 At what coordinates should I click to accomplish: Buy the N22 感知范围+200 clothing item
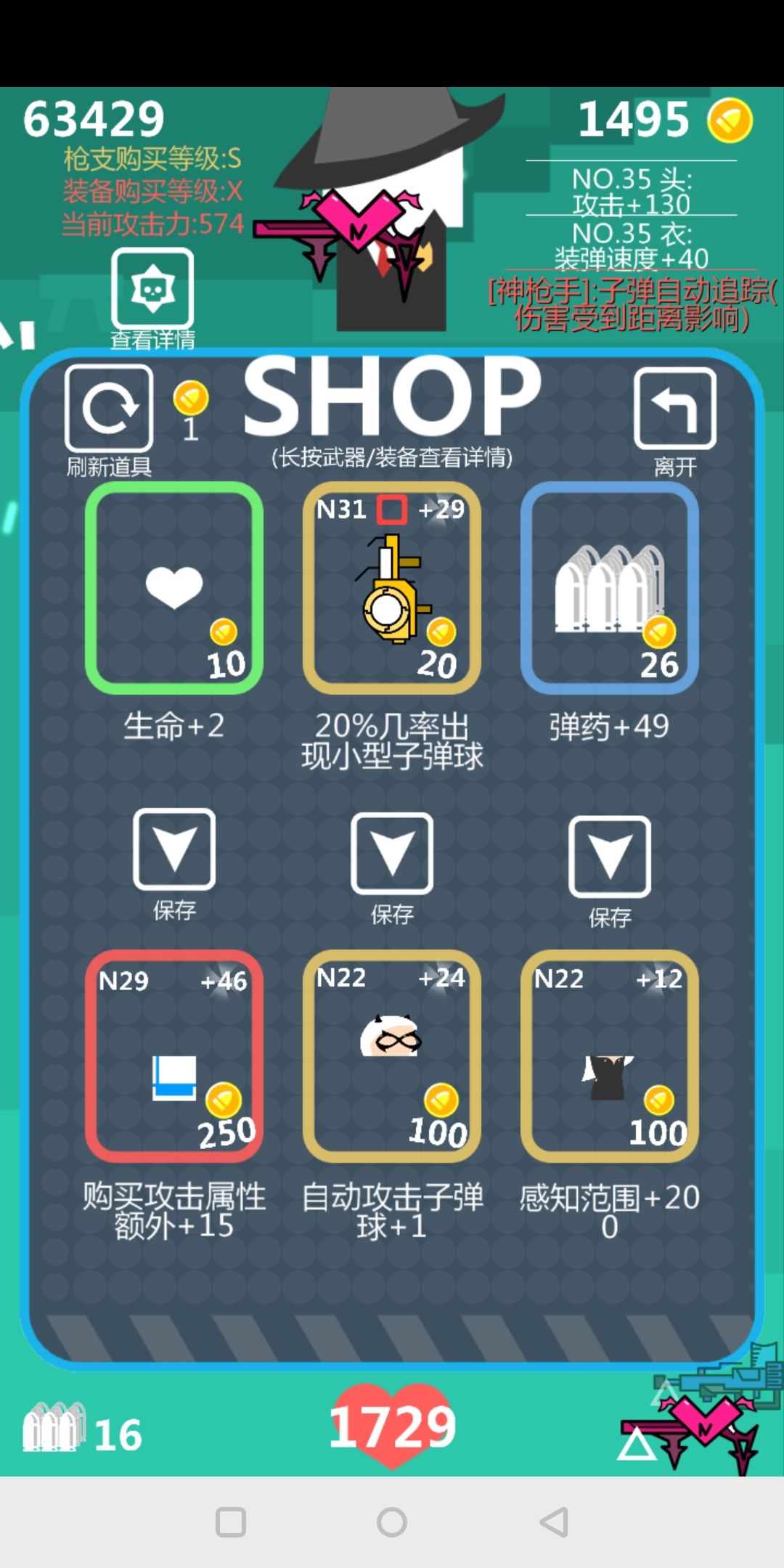click(610, 1056)
